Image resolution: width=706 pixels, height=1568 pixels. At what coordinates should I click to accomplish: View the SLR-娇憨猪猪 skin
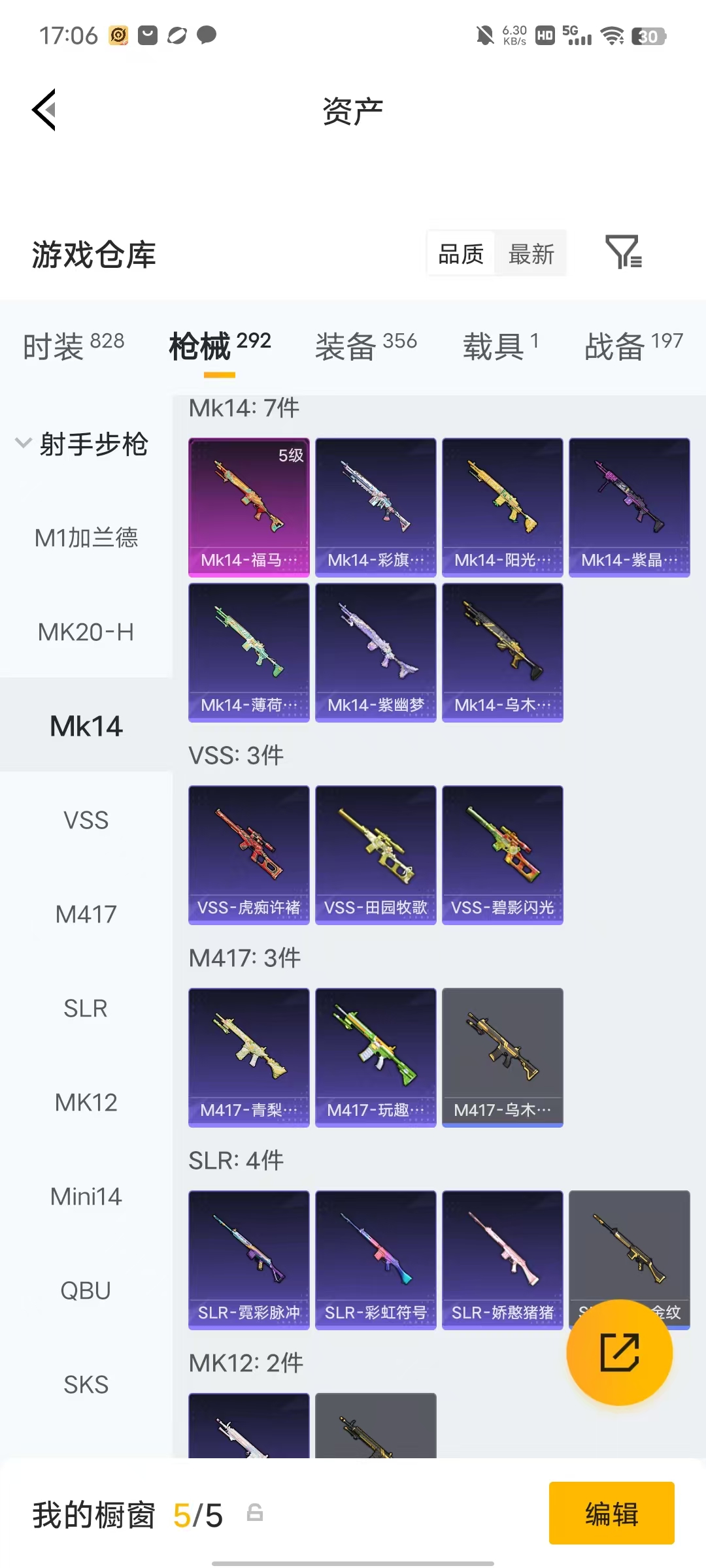pyautogui.click(x=503, y=1260)
